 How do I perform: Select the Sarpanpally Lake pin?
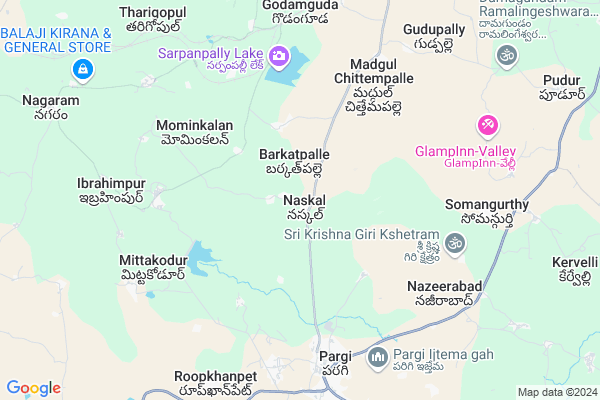pyautogui.click(x=278, y=53)
